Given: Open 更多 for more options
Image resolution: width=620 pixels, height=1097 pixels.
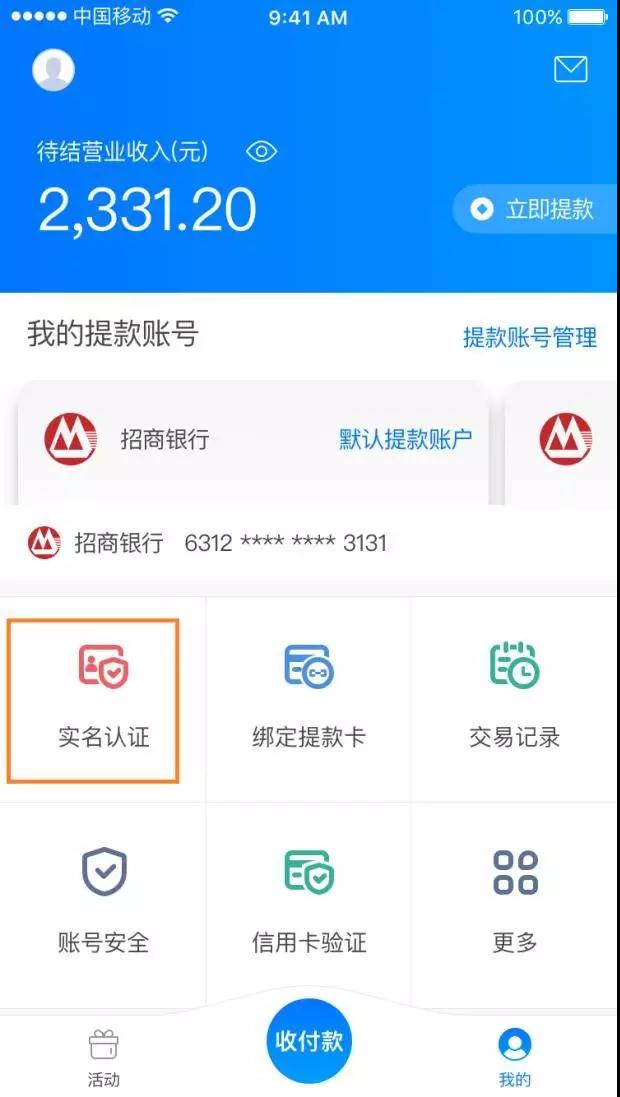Looking at the screenshot, I should [x=514, y=900].
